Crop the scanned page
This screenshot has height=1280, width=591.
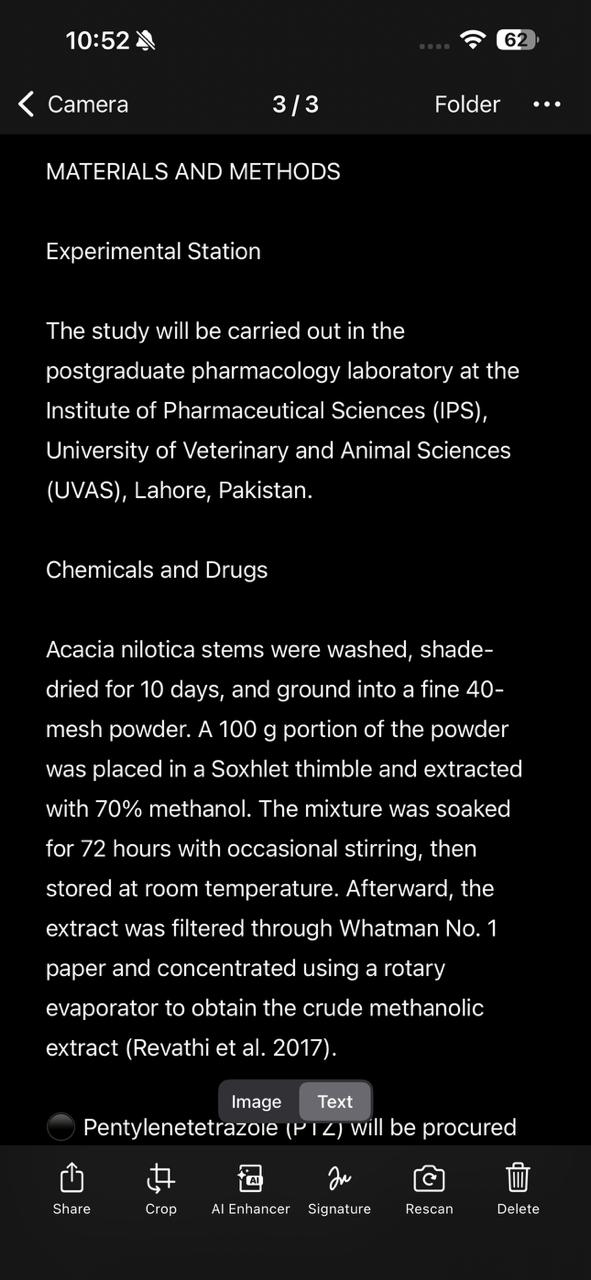click(x=161, y=1188)
